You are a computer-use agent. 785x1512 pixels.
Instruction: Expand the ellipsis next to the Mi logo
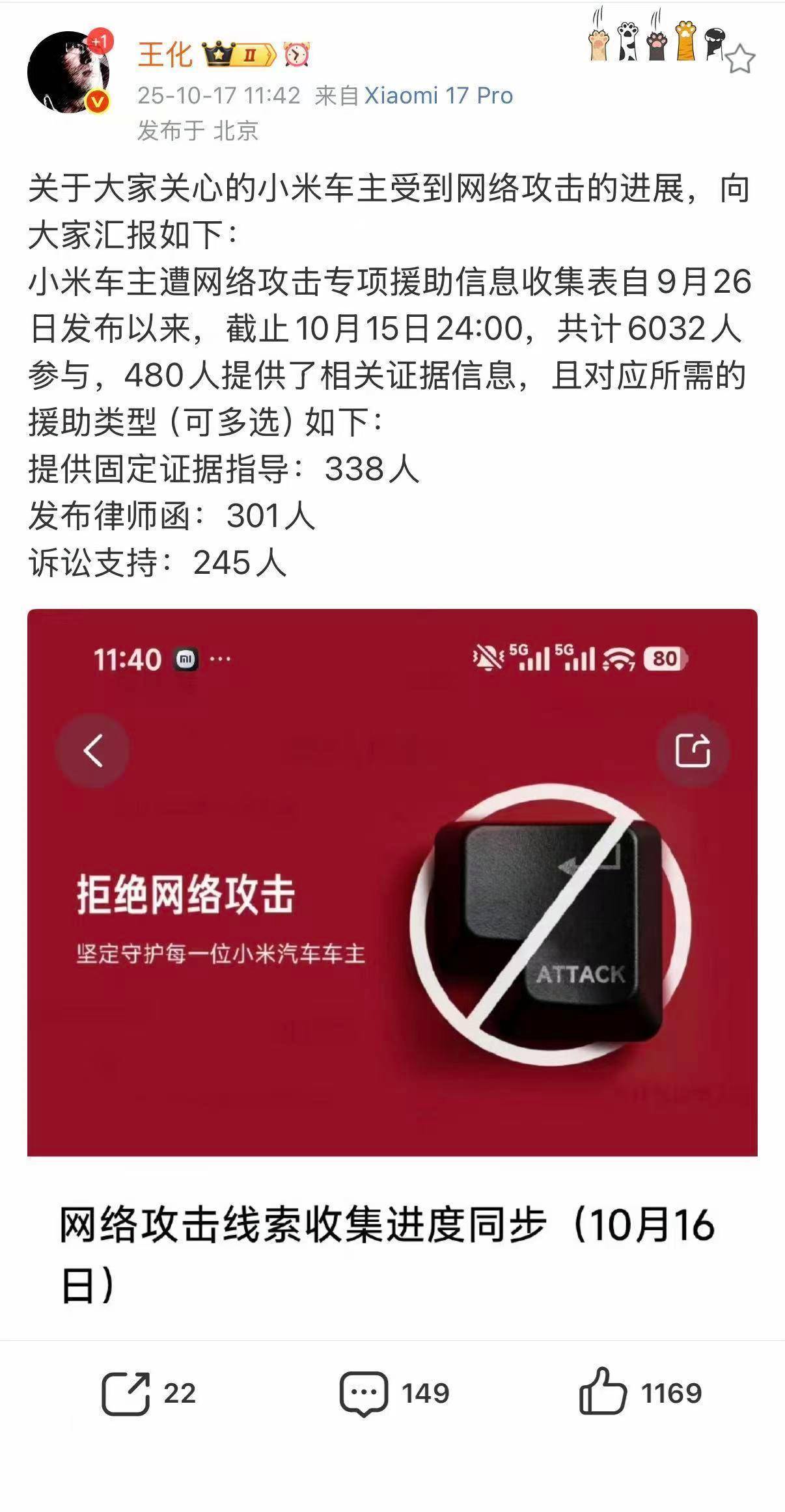pyautogui.click(x=219, y=659)
